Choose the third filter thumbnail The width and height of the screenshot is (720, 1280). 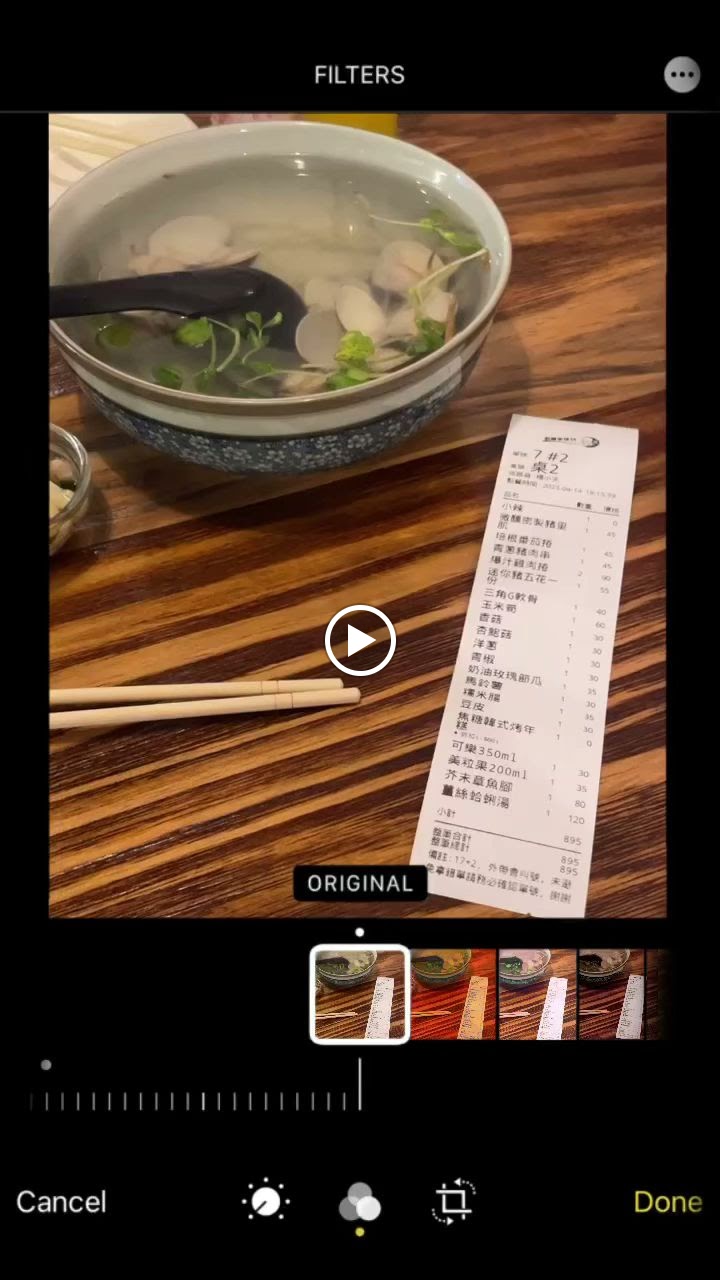537,994
